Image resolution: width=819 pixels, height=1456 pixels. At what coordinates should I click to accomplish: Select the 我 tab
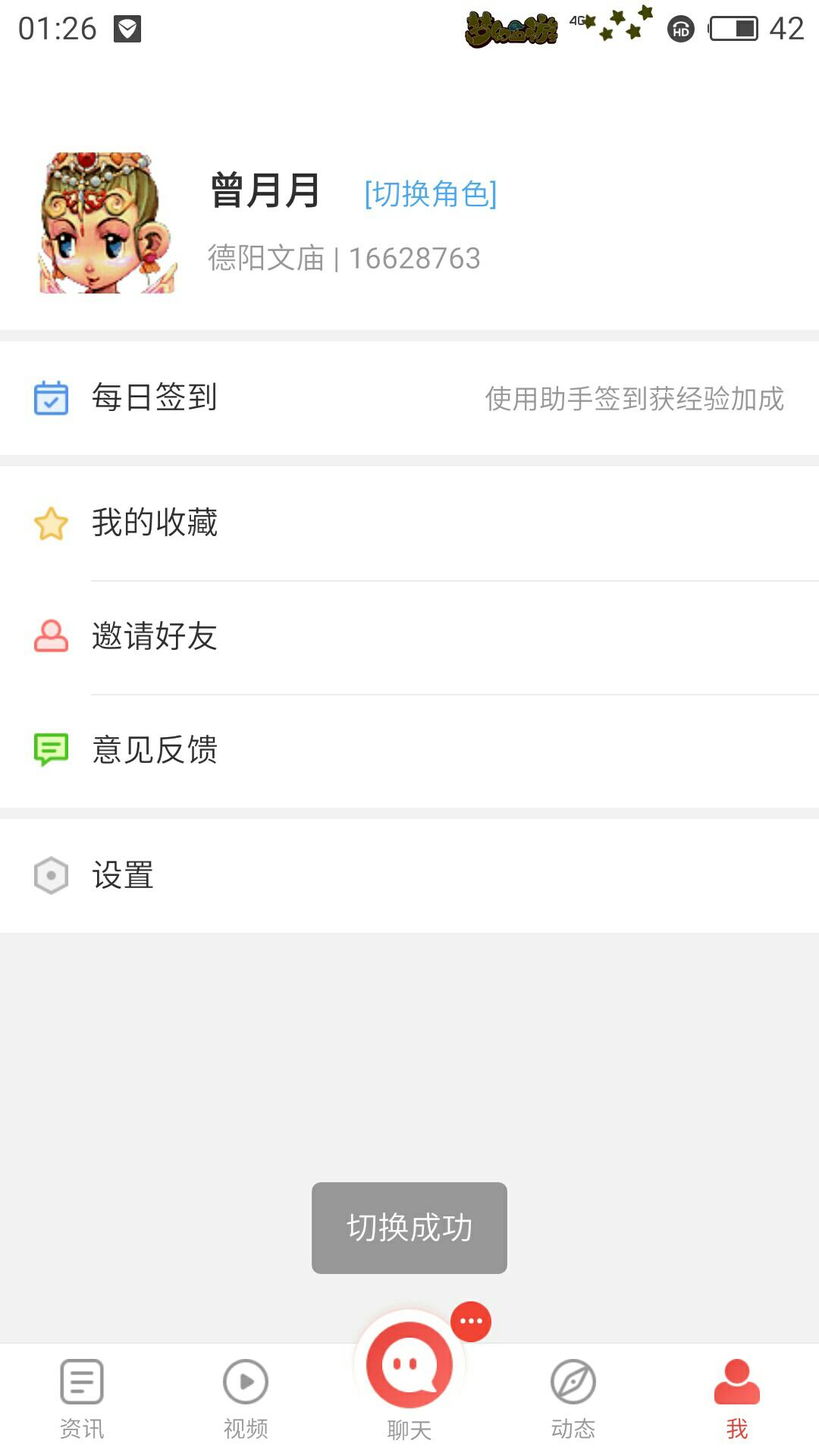coord(737,1400)
